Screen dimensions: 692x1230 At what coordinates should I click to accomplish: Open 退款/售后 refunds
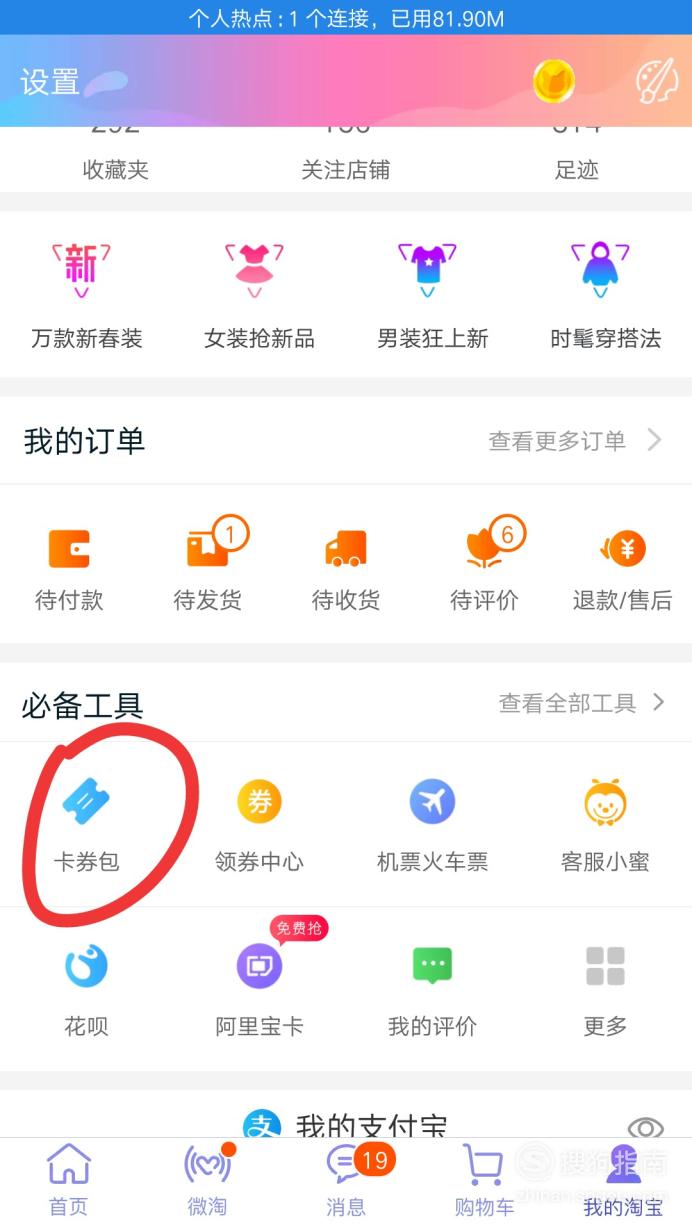tap(622, 568)
